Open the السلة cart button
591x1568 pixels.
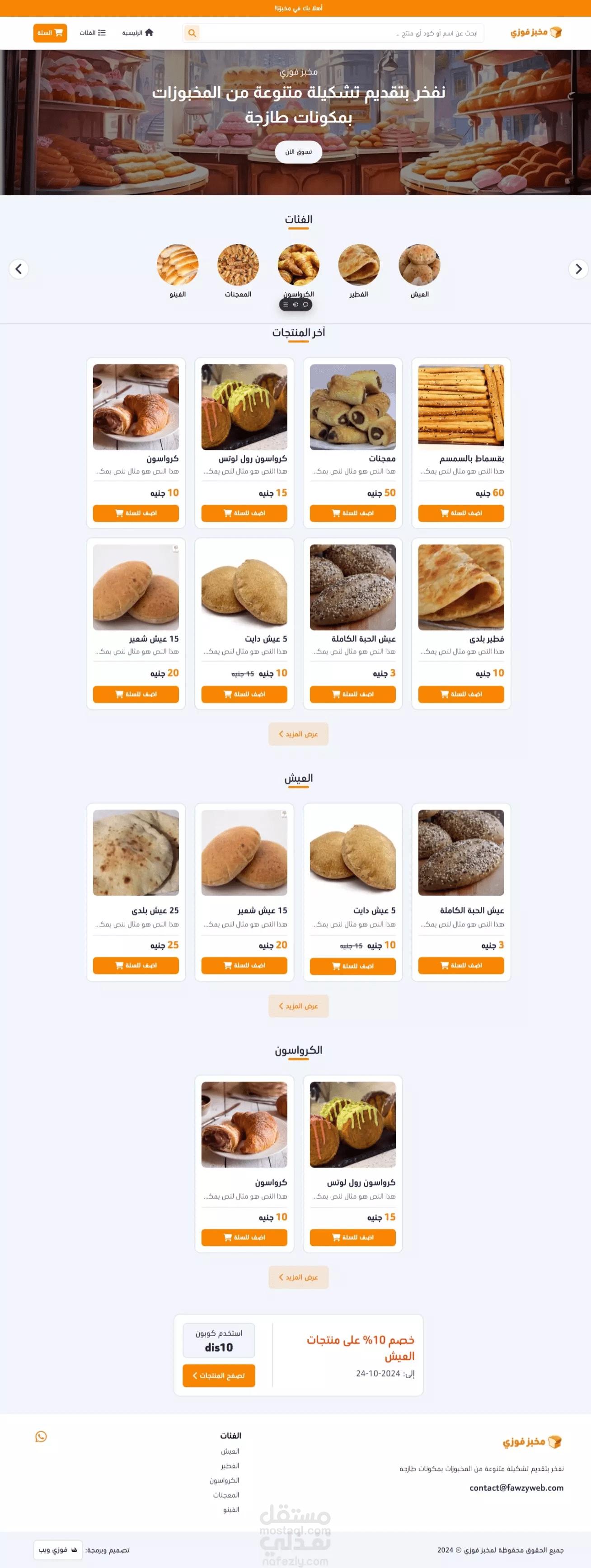click(50, 33)
